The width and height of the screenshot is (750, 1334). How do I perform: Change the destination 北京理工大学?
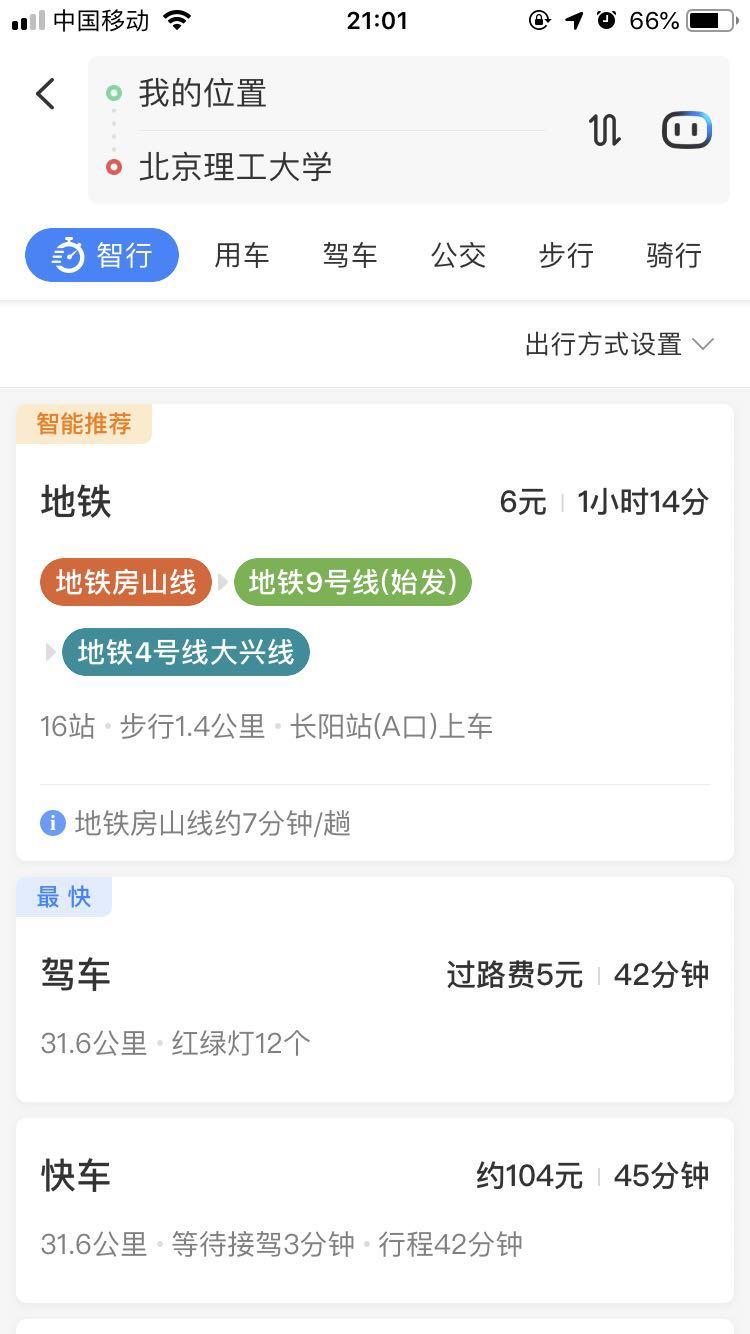tap(235, 166)
